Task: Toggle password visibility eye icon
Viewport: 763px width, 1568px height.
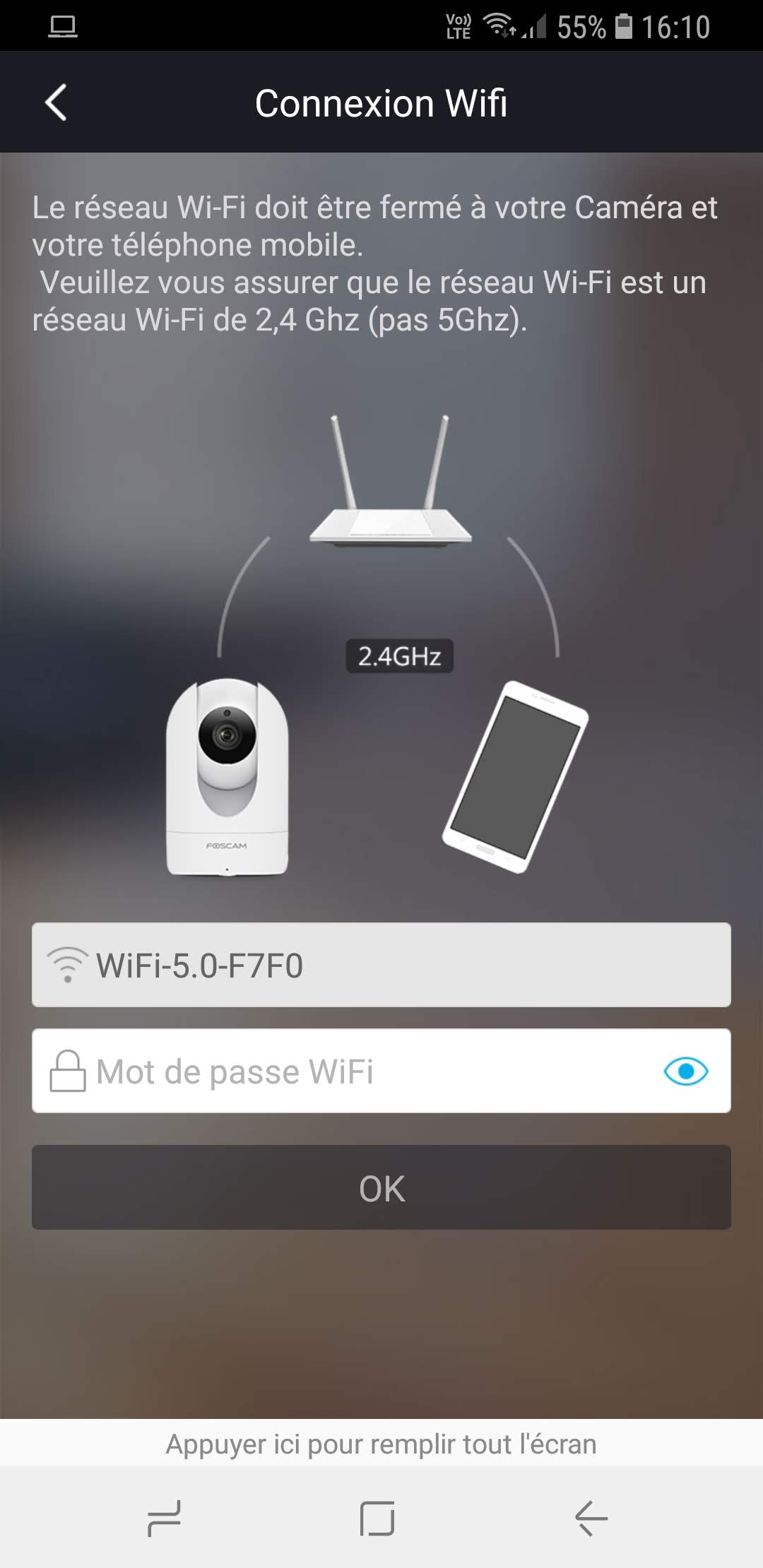Action: click(x=685, y=1071)
